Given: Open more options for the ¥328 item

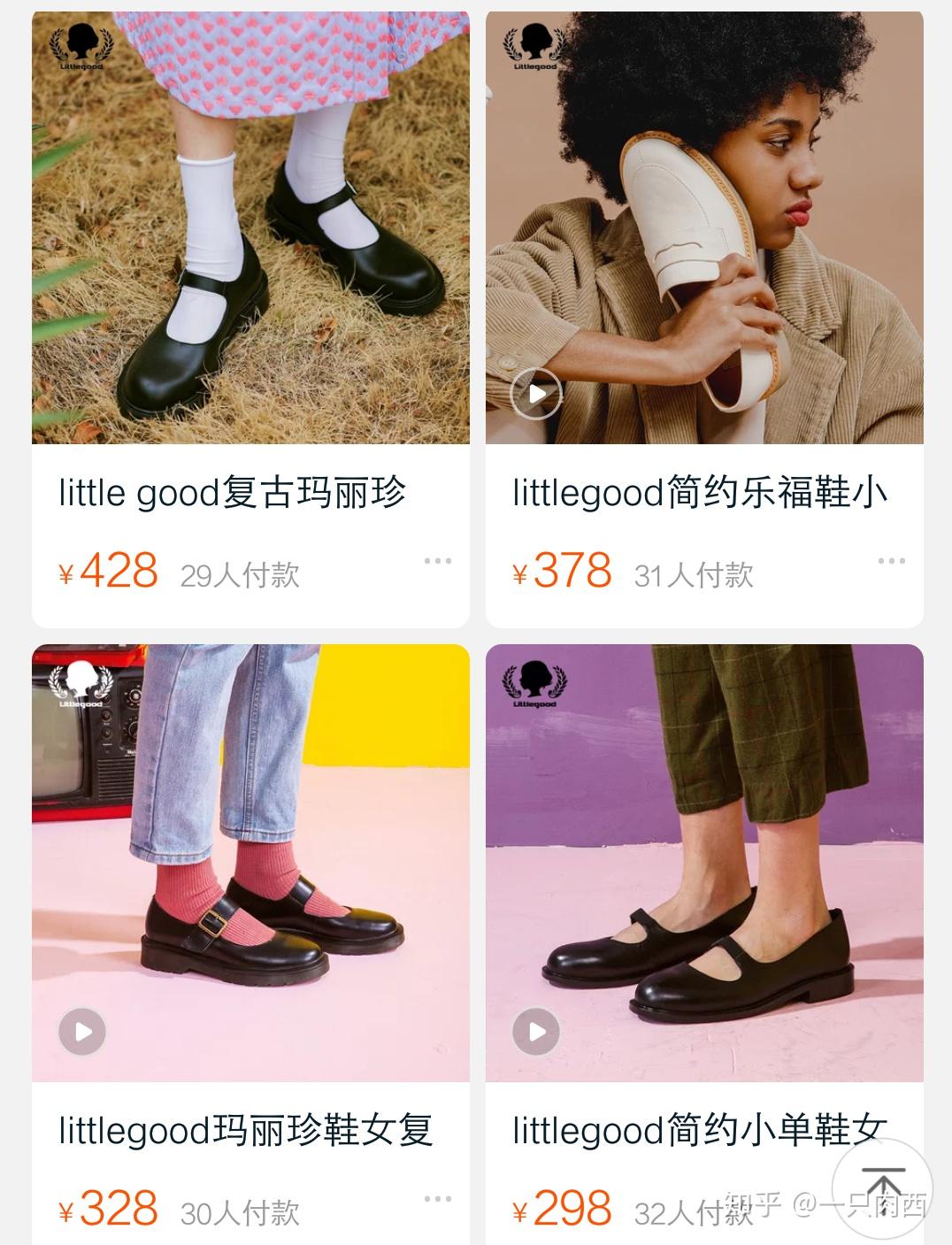Looking at the screenshot, I should [x=437, y=1199].
